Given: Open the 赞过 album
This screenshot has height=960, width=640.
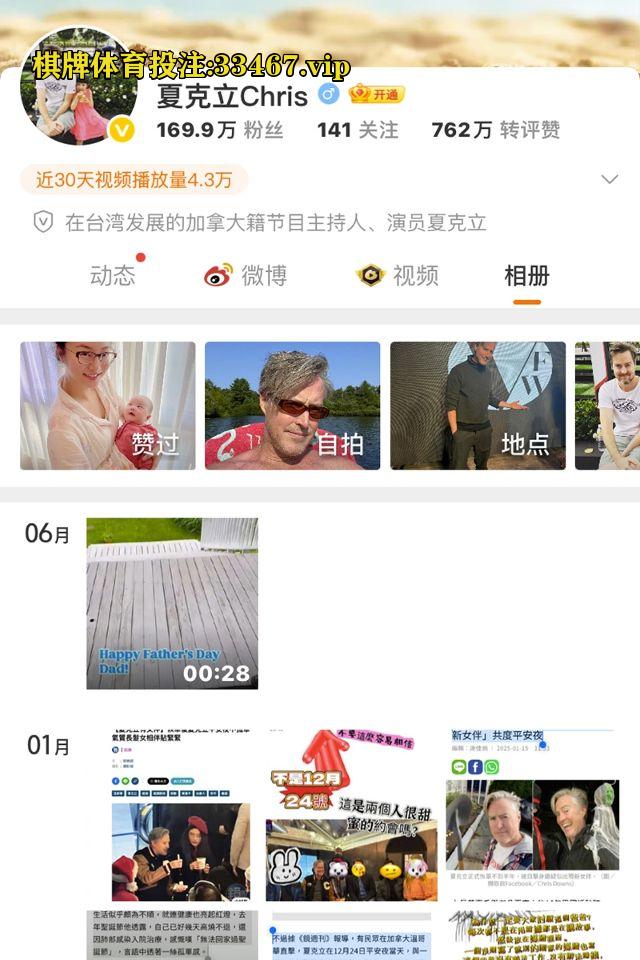Looking at the screenshot, I should pos(108,406).
